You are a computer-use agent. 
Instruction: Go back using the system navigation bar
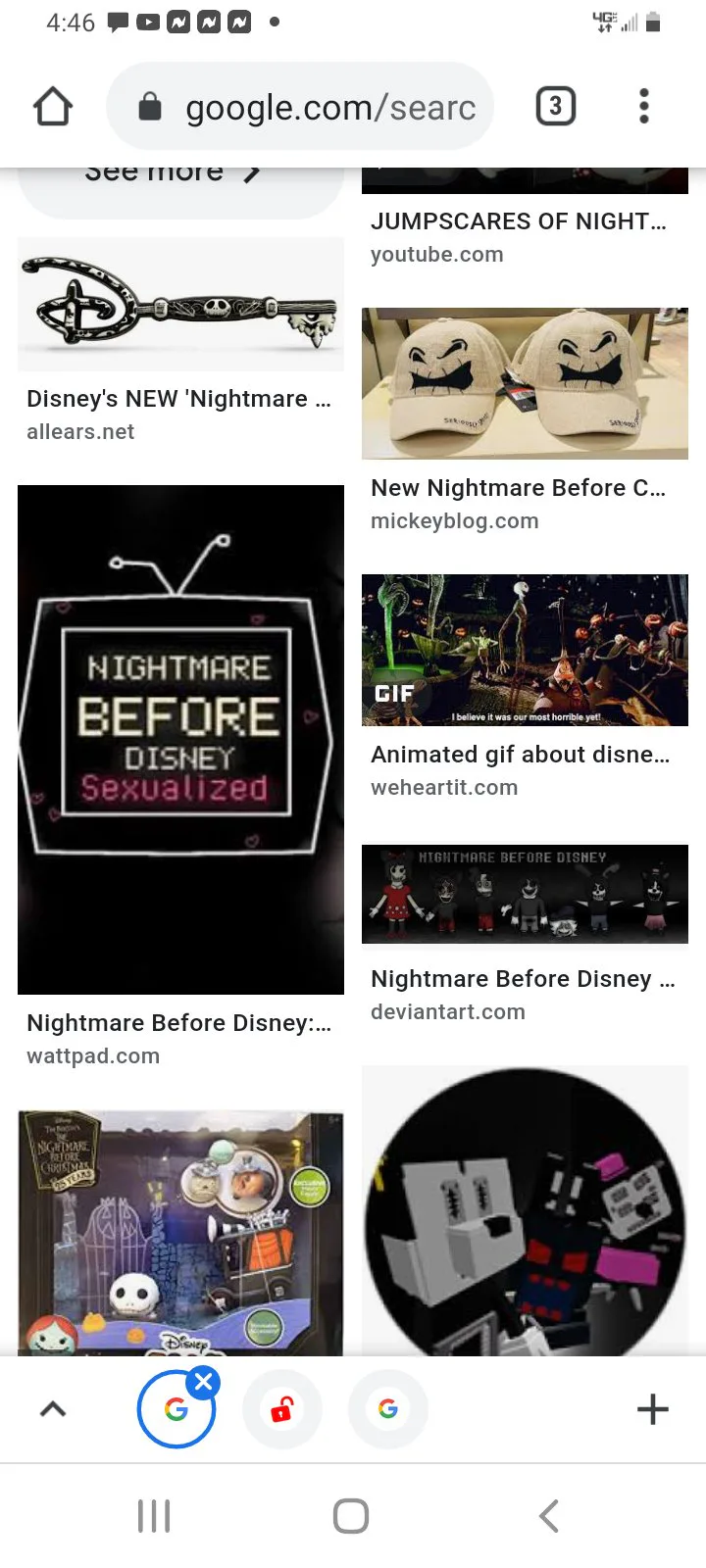[549, 1516]
